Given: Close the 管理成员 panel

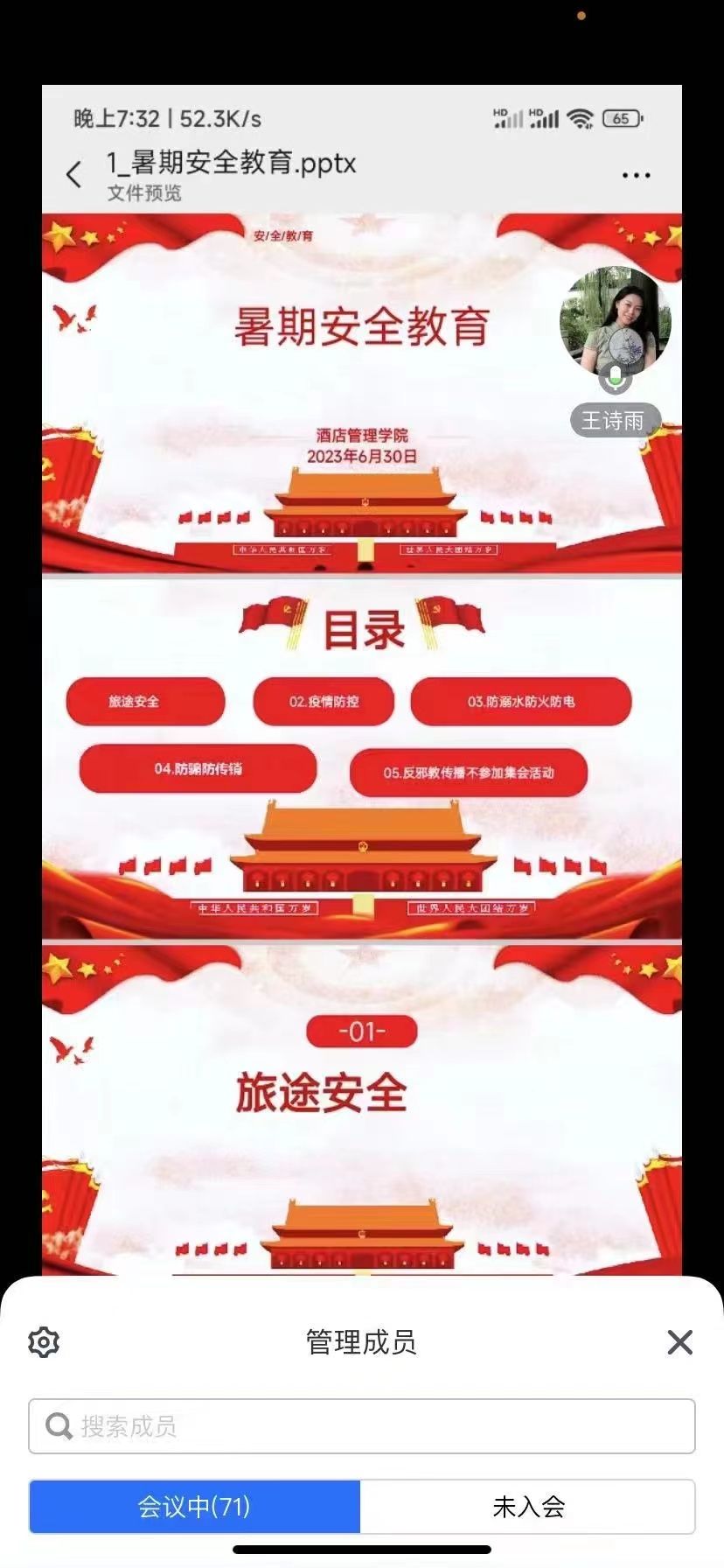Looking at the screenshot, I should [x=679, y=1341].
